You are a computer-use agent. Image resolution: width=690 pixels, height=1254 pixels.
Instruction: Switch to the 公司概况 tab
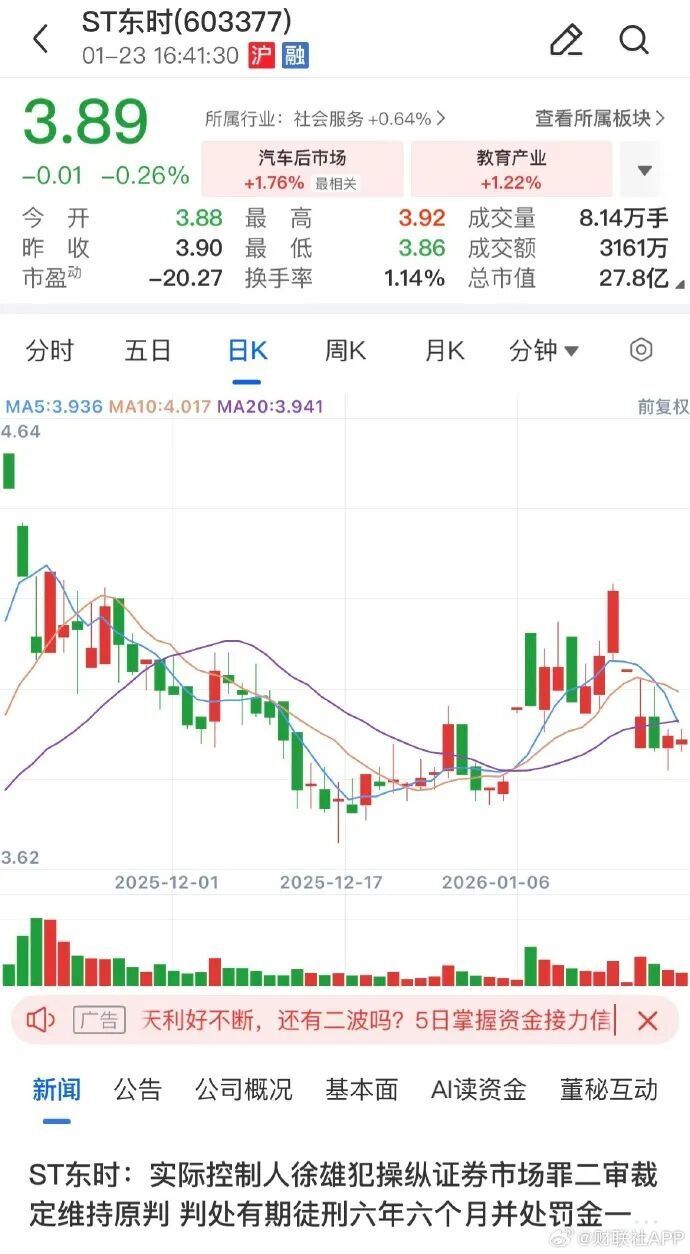pyautogui.click(x=244, y=1089)
